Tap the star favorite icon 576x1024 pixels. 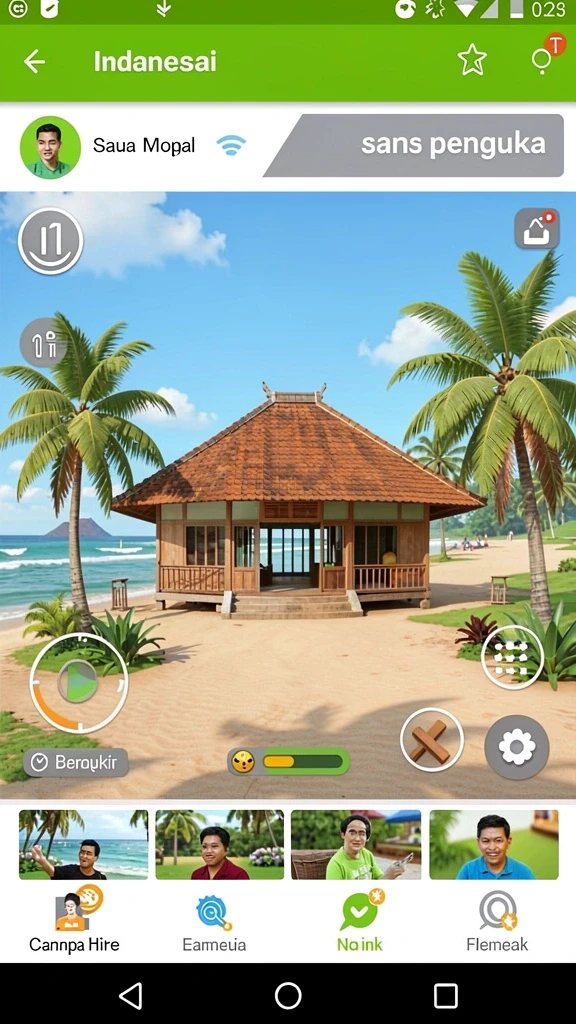[x=472, y=61]
